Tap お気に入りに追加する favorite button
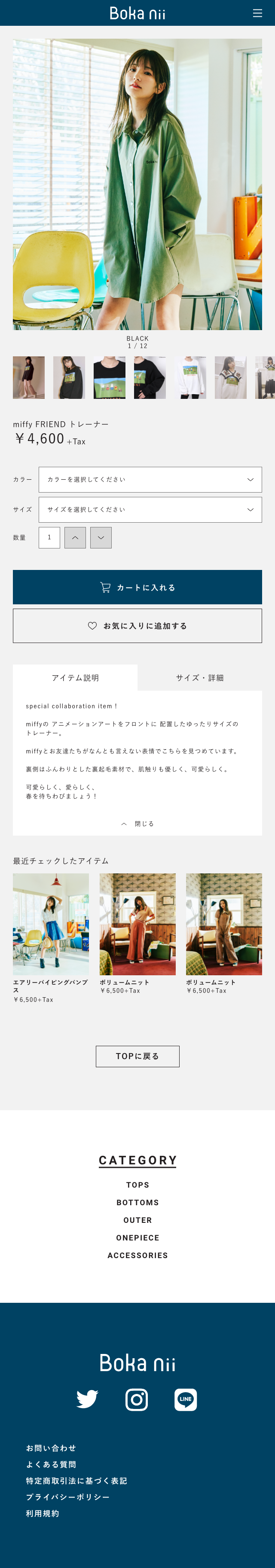Viewport: 275px width, 1568px height. [137, 626]
